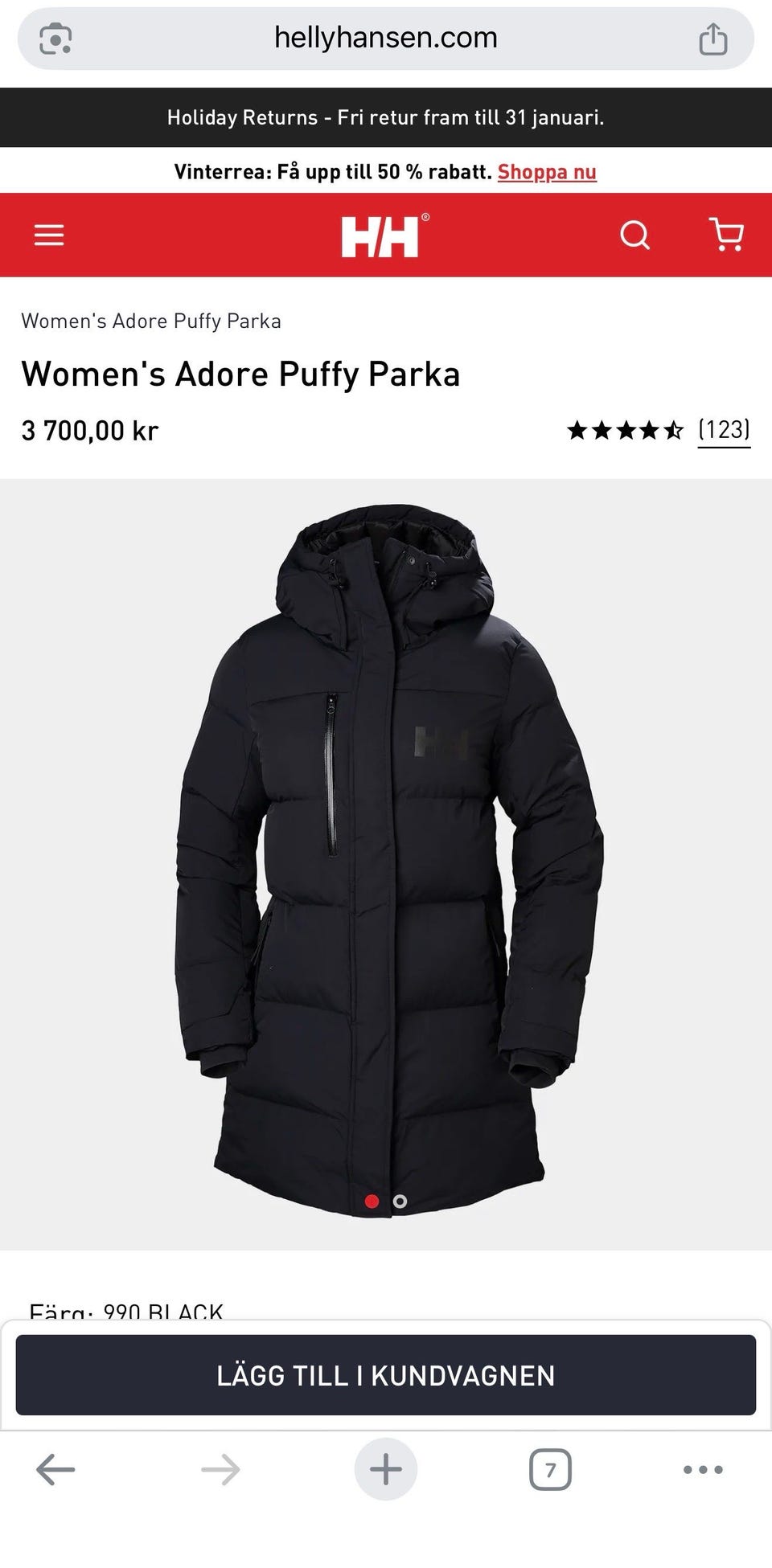Open a new browser tab
Viewport: 772px width, 1568px height.
click(386, 1470)
